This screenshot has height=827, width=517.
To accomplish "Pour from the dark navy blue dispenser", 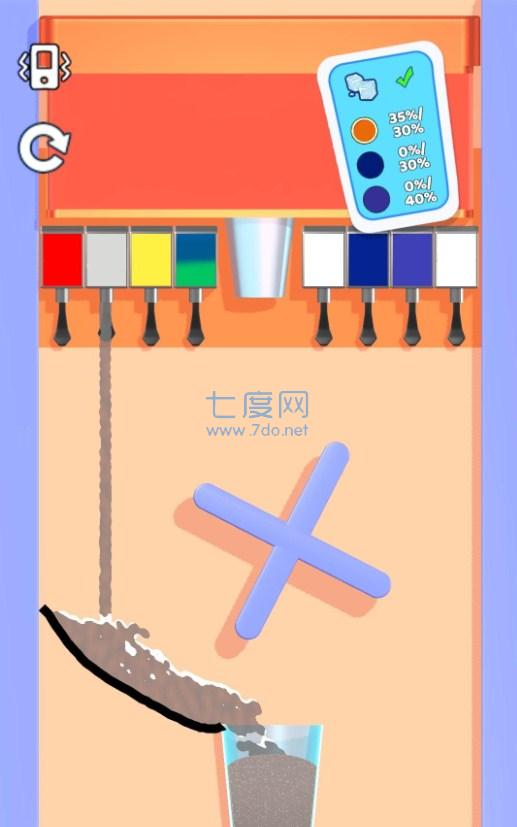I will 368,258.
